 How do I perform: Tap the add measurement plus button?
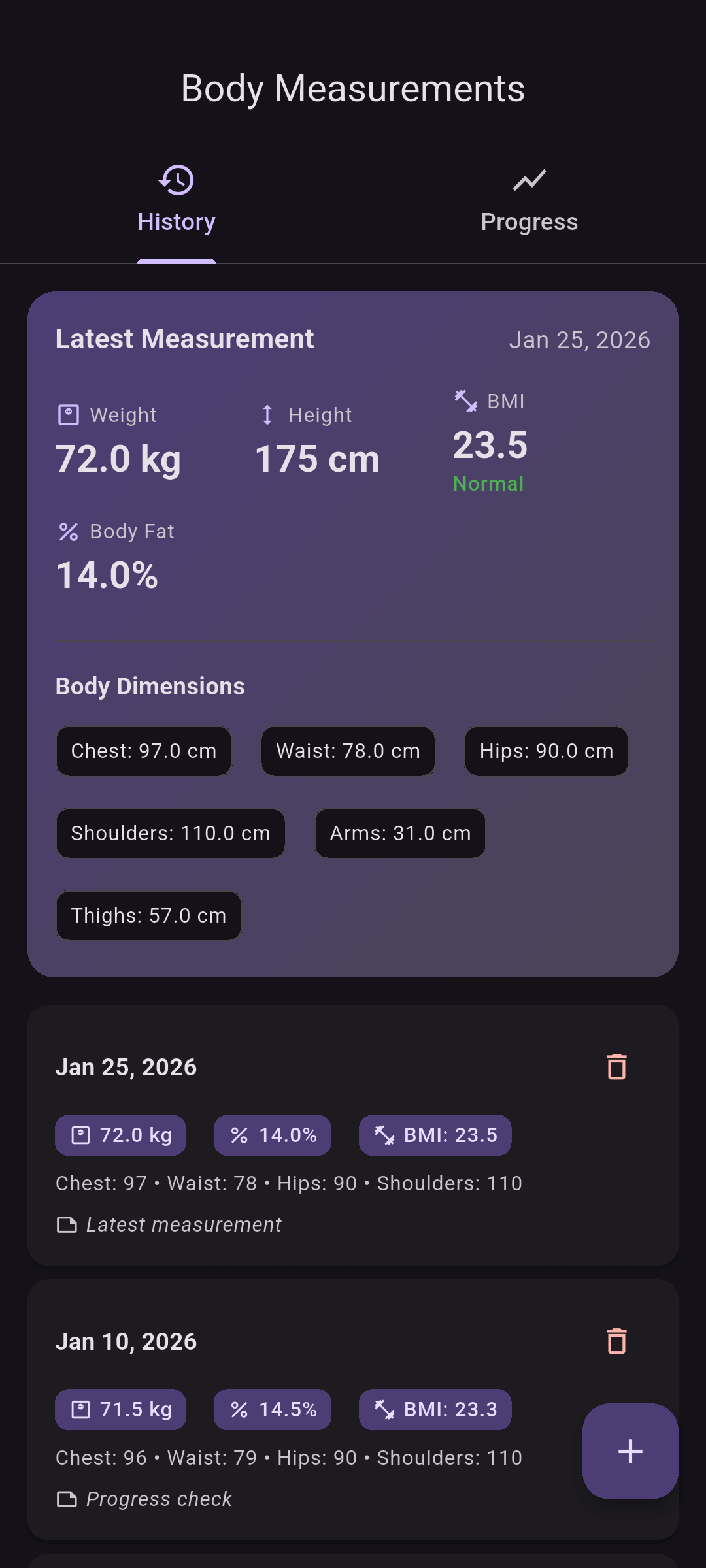(x=629, y=1452)
